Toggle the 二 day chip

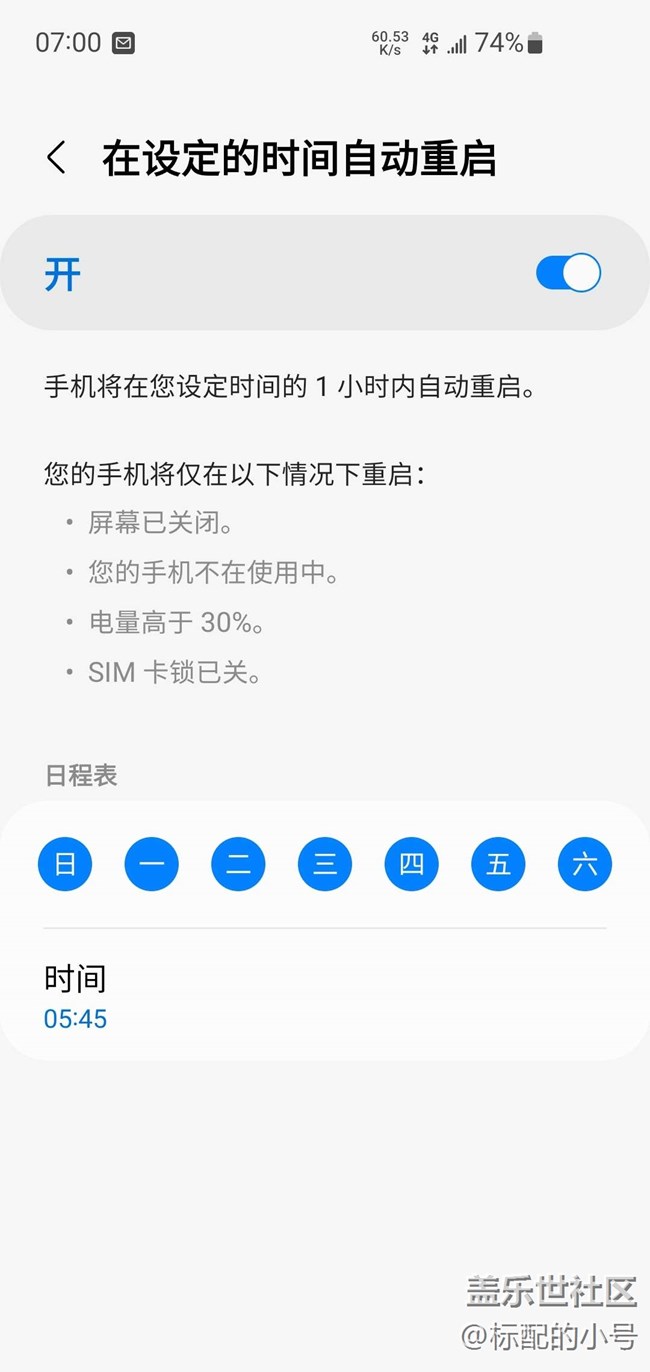pyautogui.click(x=238, y=864)
